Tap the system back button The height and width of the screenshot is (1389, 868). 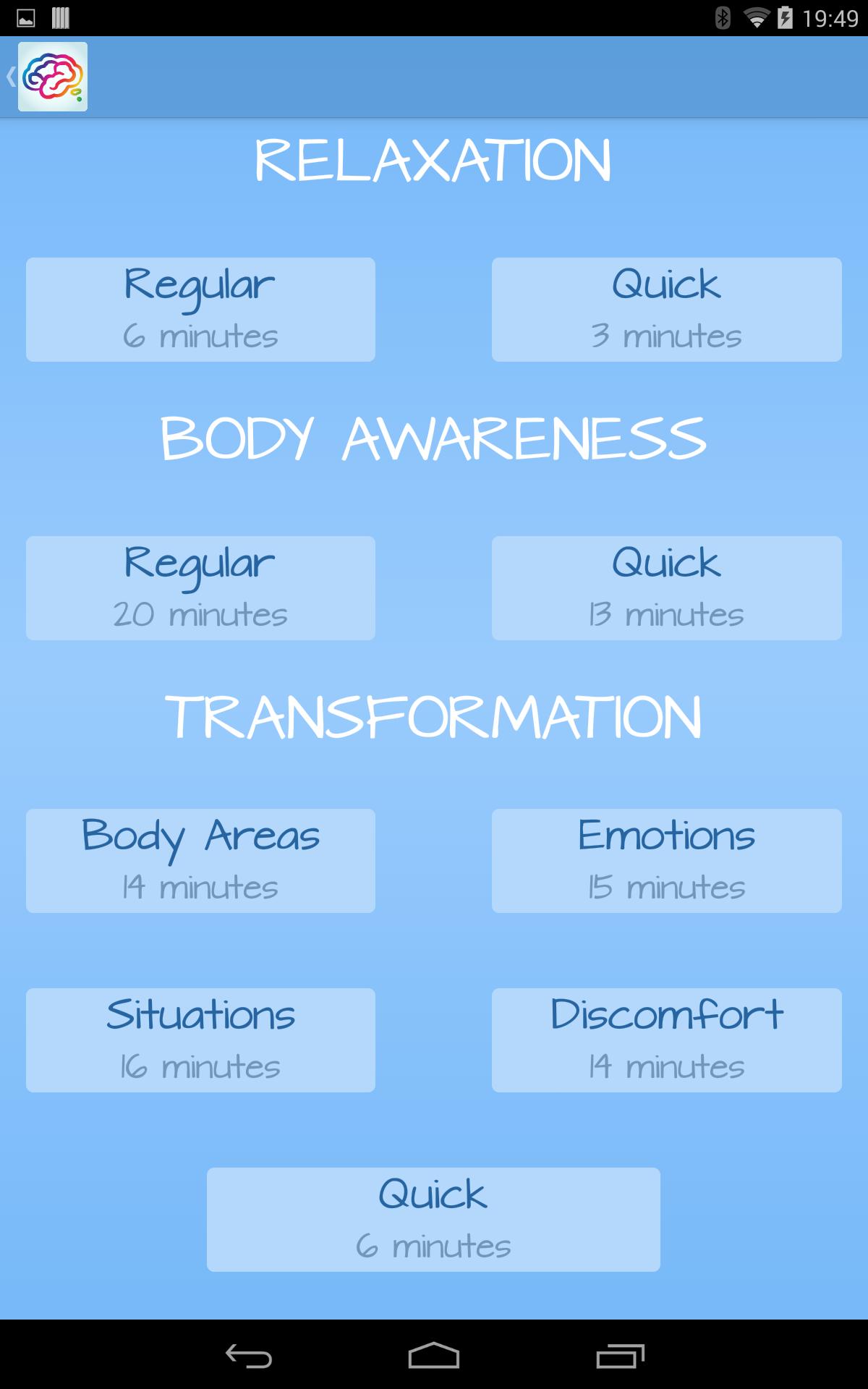(248, 1355)
